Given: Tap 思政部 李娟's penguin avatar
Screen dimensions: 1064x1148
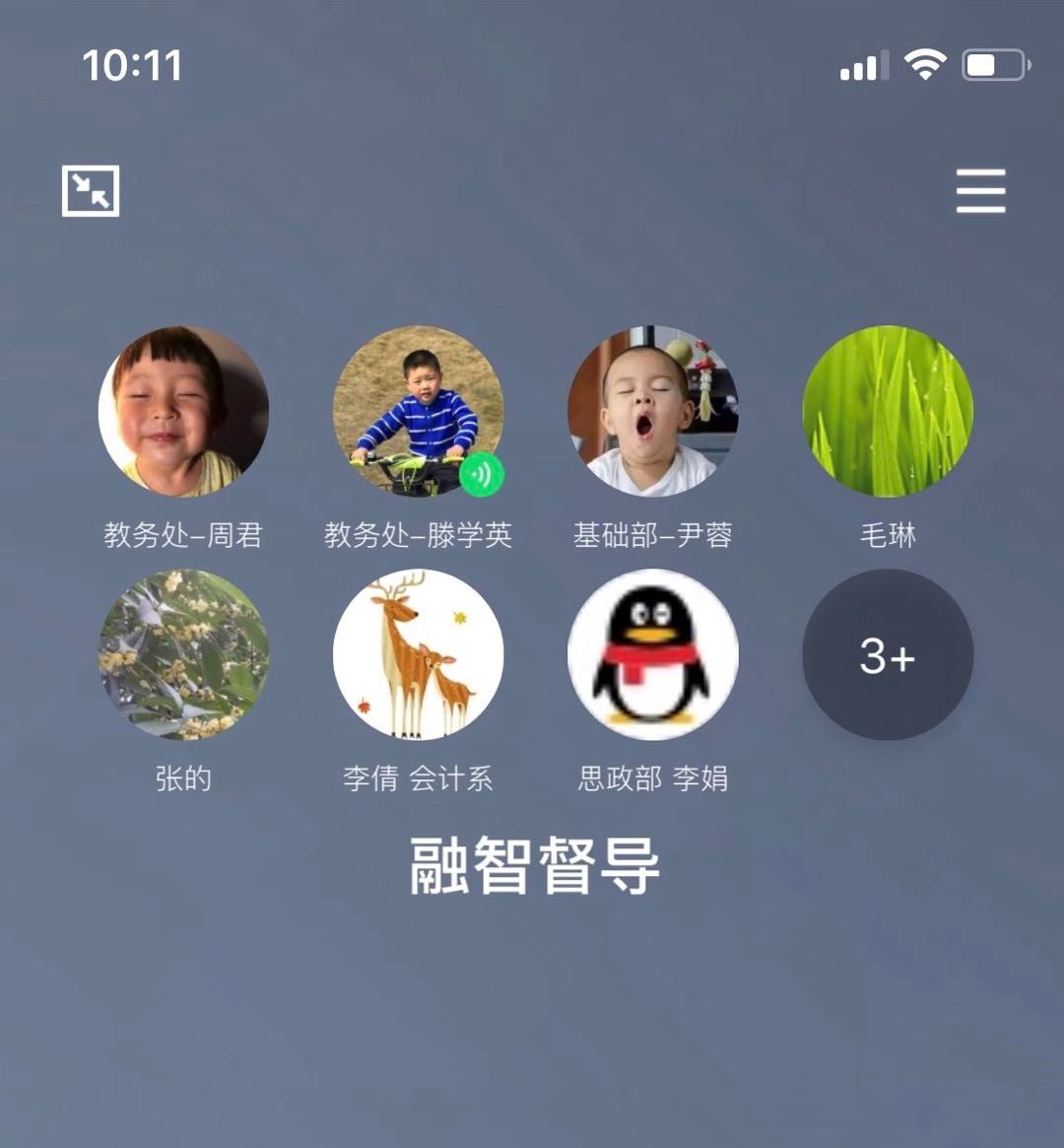Looking at the screenshot, I should pos(652,654).
